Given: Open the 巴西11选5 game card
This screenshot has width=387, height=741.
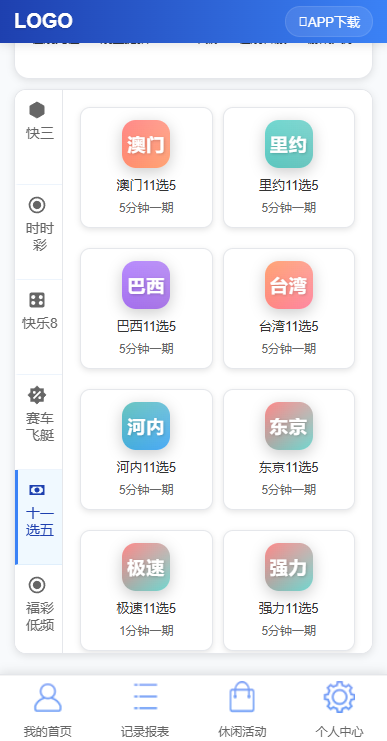Looking at the screenshot, I should pyautogui.click(x=146, y=309).
